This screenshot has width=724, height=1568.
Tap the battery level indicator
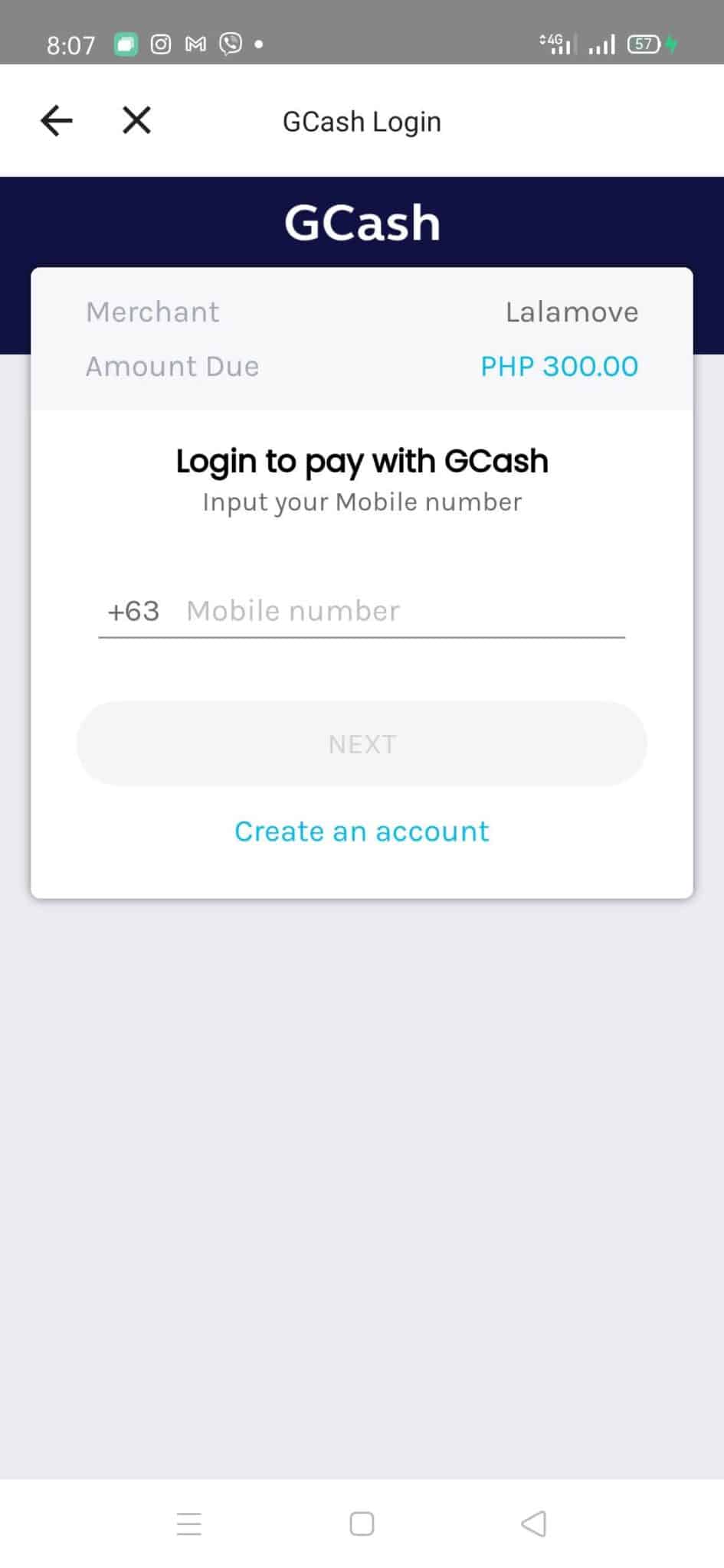click(x=642, y=44)
